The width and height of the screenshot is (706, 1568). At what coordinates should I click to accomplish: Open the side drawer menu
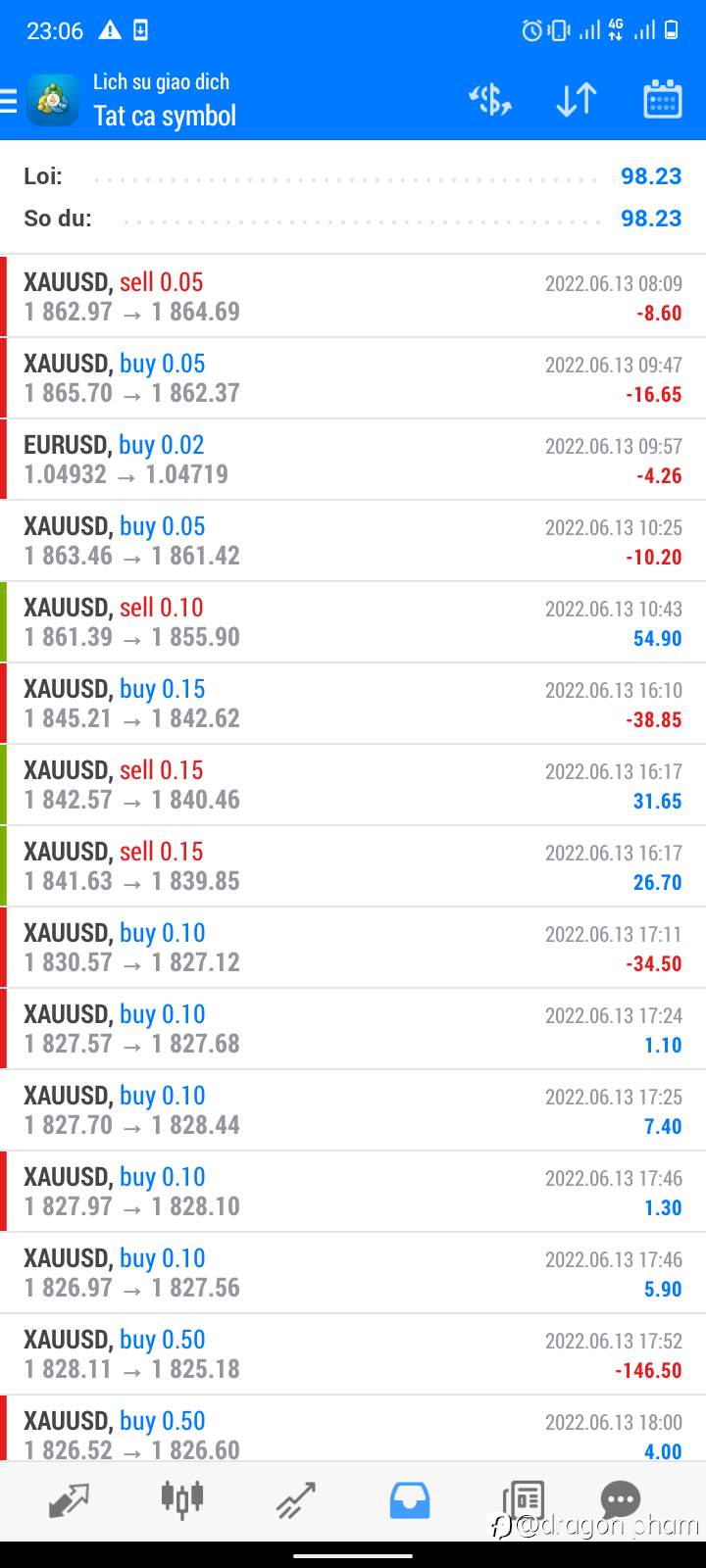click(x=9, y=100)
